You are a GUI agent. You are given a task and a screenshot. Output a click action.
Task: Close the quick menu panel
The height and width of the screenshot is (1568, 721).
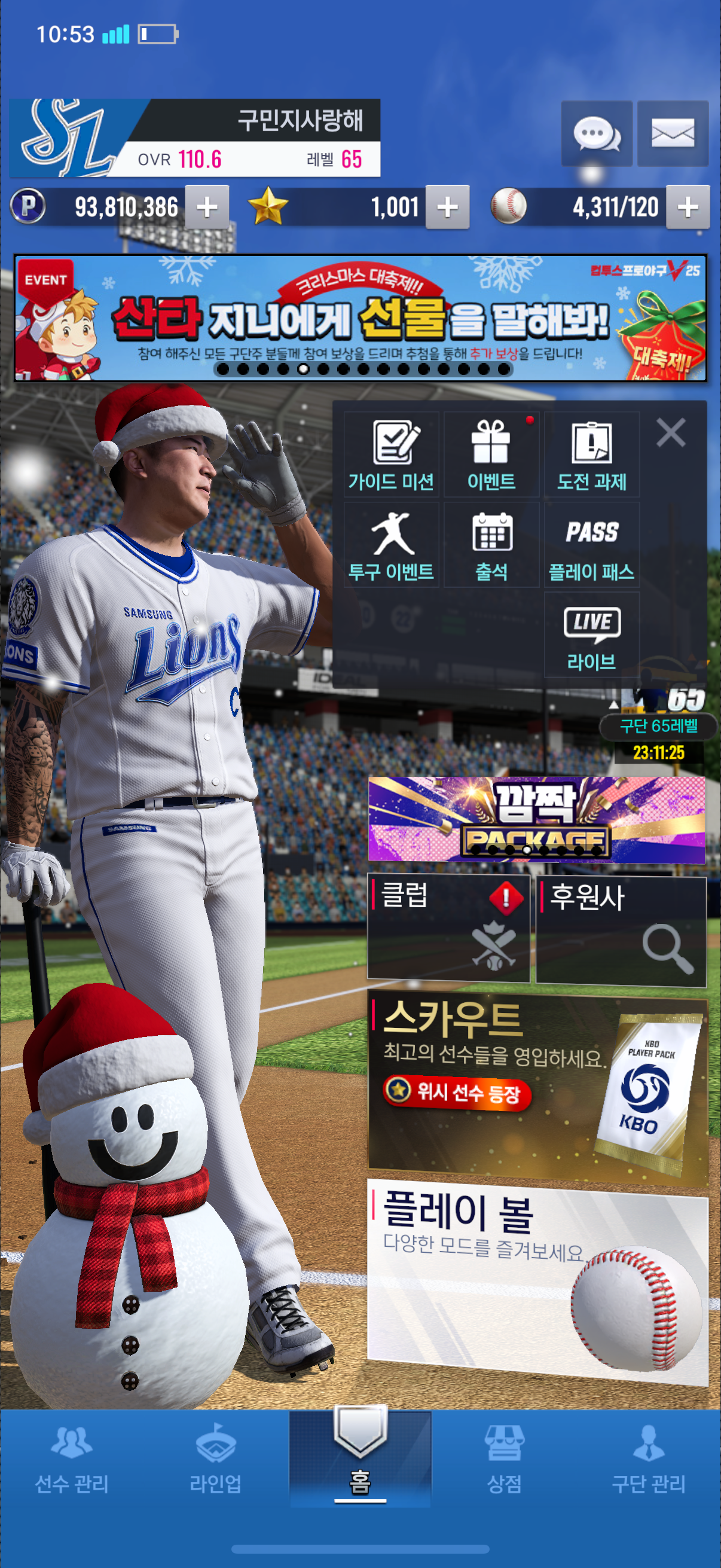[671, 433]
